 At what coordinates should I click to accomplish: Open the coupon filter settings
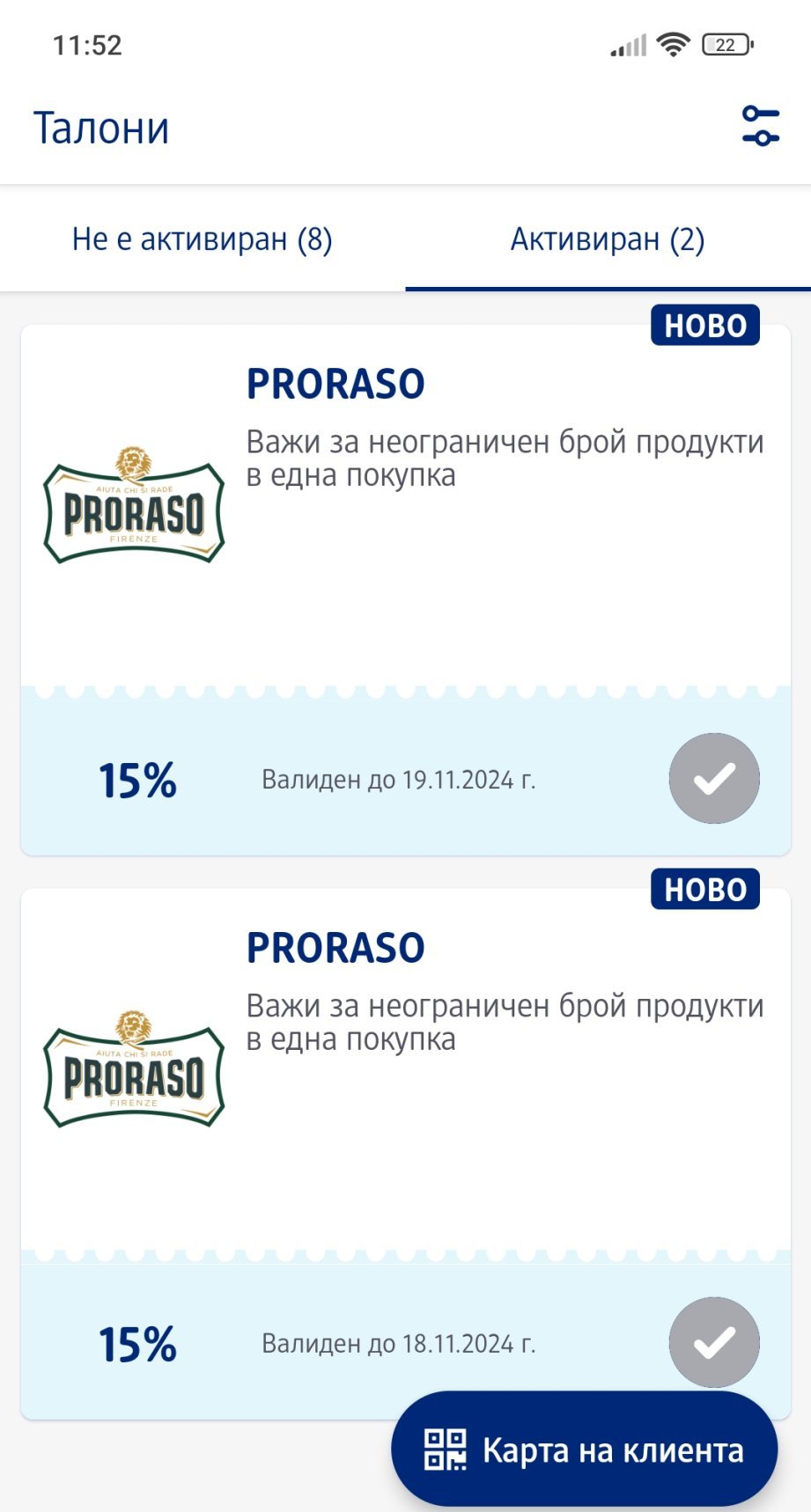point(760,126)
